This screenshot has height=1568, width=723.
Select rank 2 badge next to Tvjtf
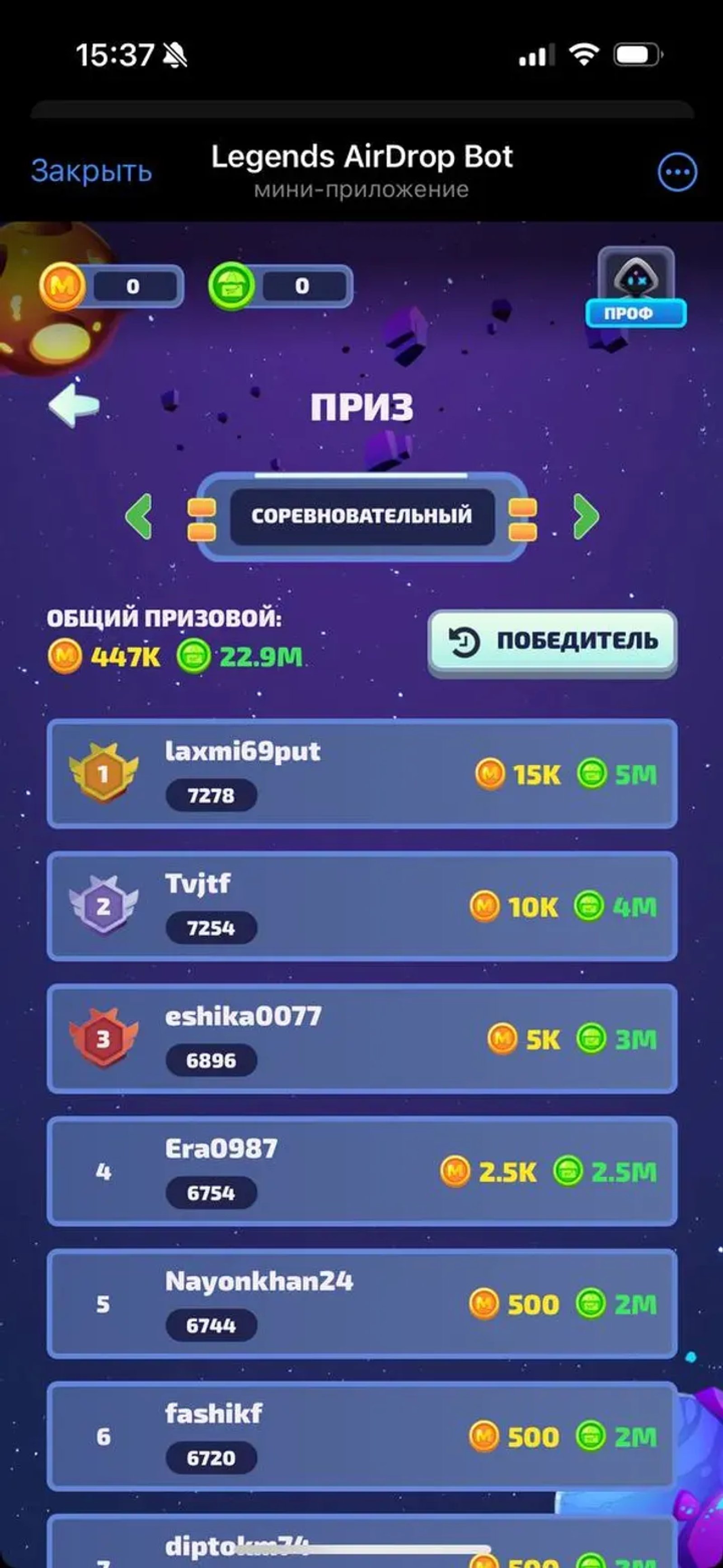pos(103,906)
